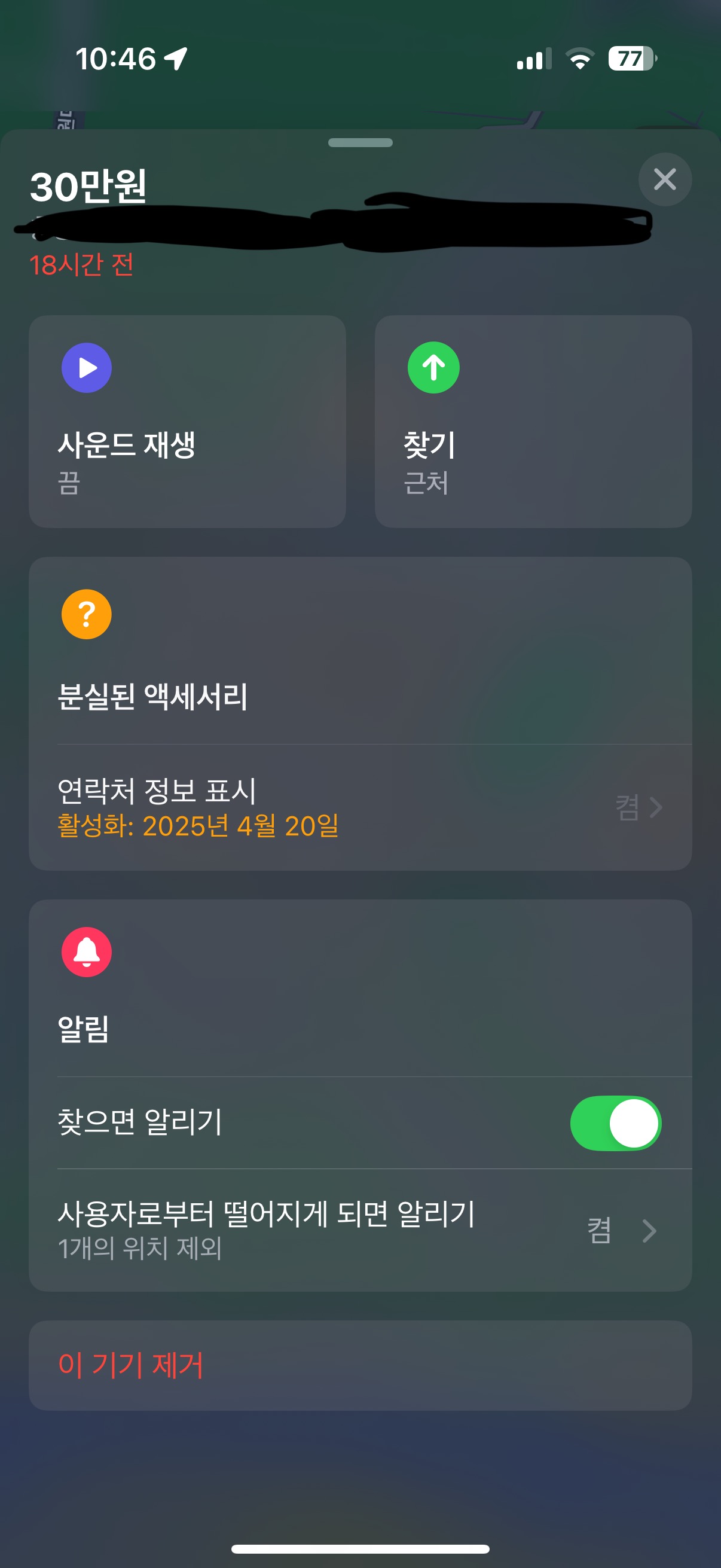Tap the sheet grabber handle at top
This screenshot has width=721, height=1568.
coord(360,143)
